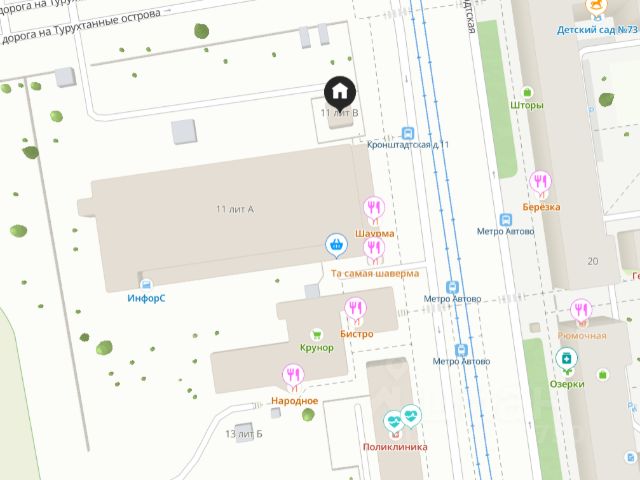The image size is (640, 480).
Task: Tap the Народное food marker
Action: pyautogui.click(x=293, y=375)
